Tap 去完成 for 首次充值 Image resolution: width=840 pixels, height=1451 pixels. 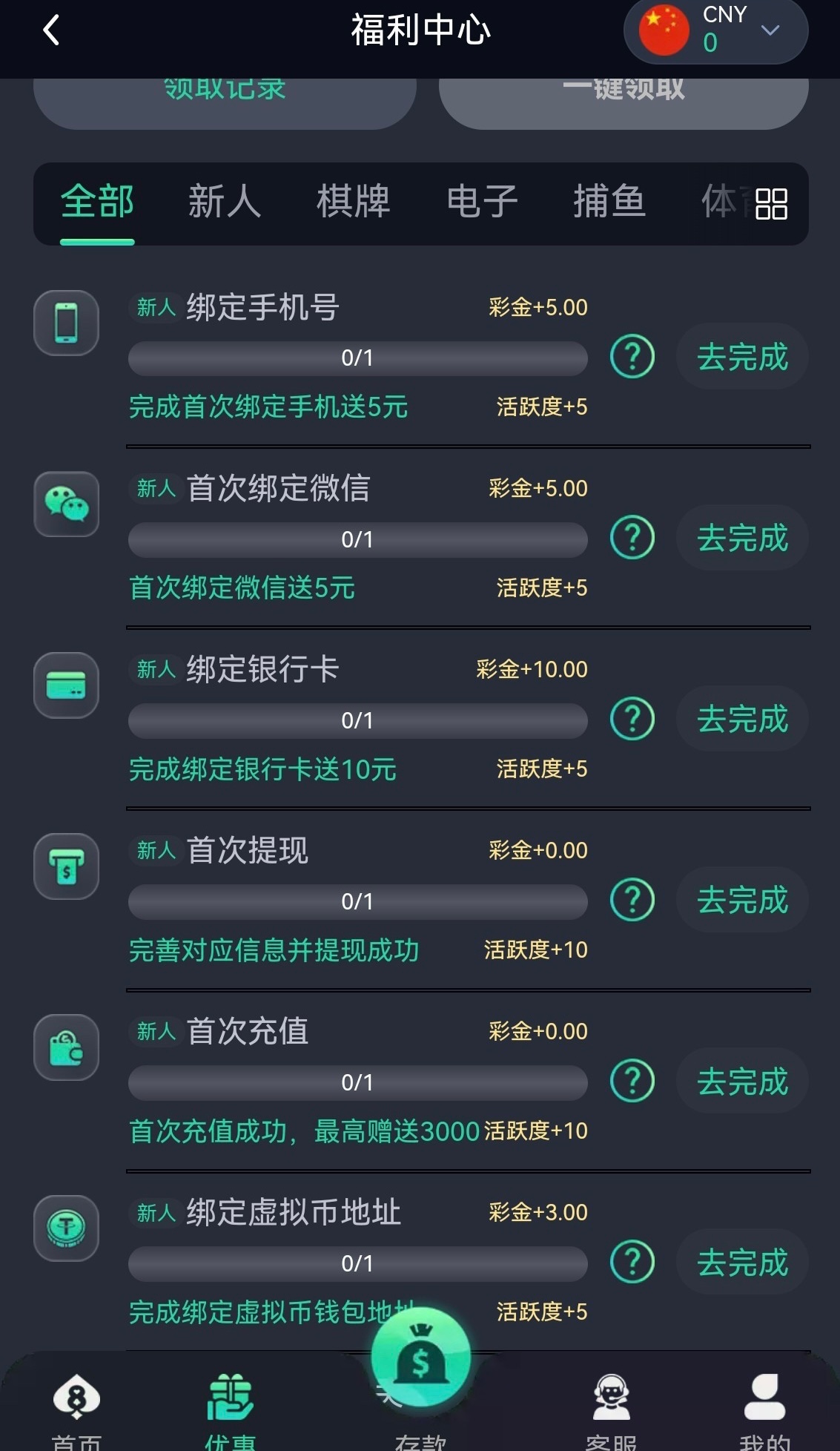click(742, 1081)
